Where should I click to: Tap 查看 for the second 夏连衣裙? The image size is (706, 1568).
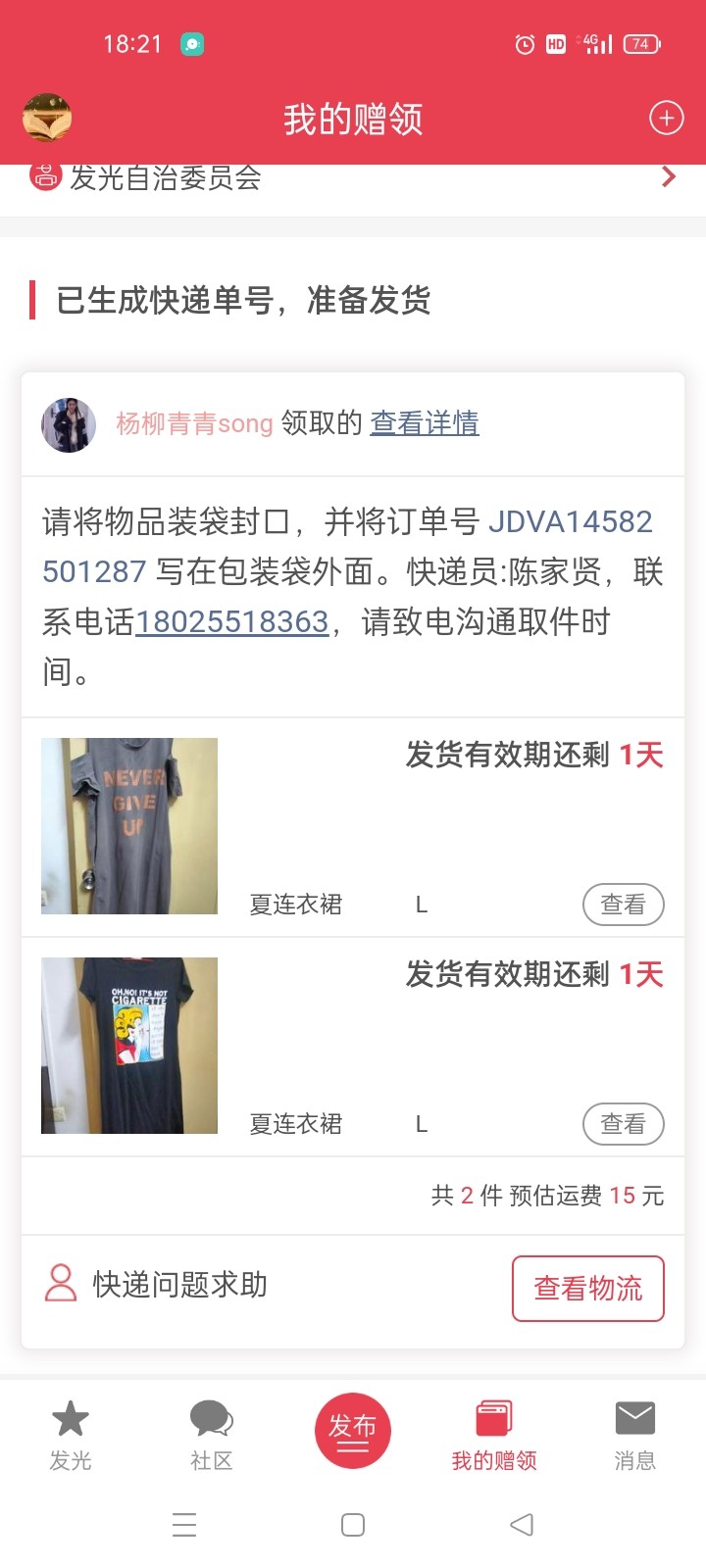pos(624,1124)
